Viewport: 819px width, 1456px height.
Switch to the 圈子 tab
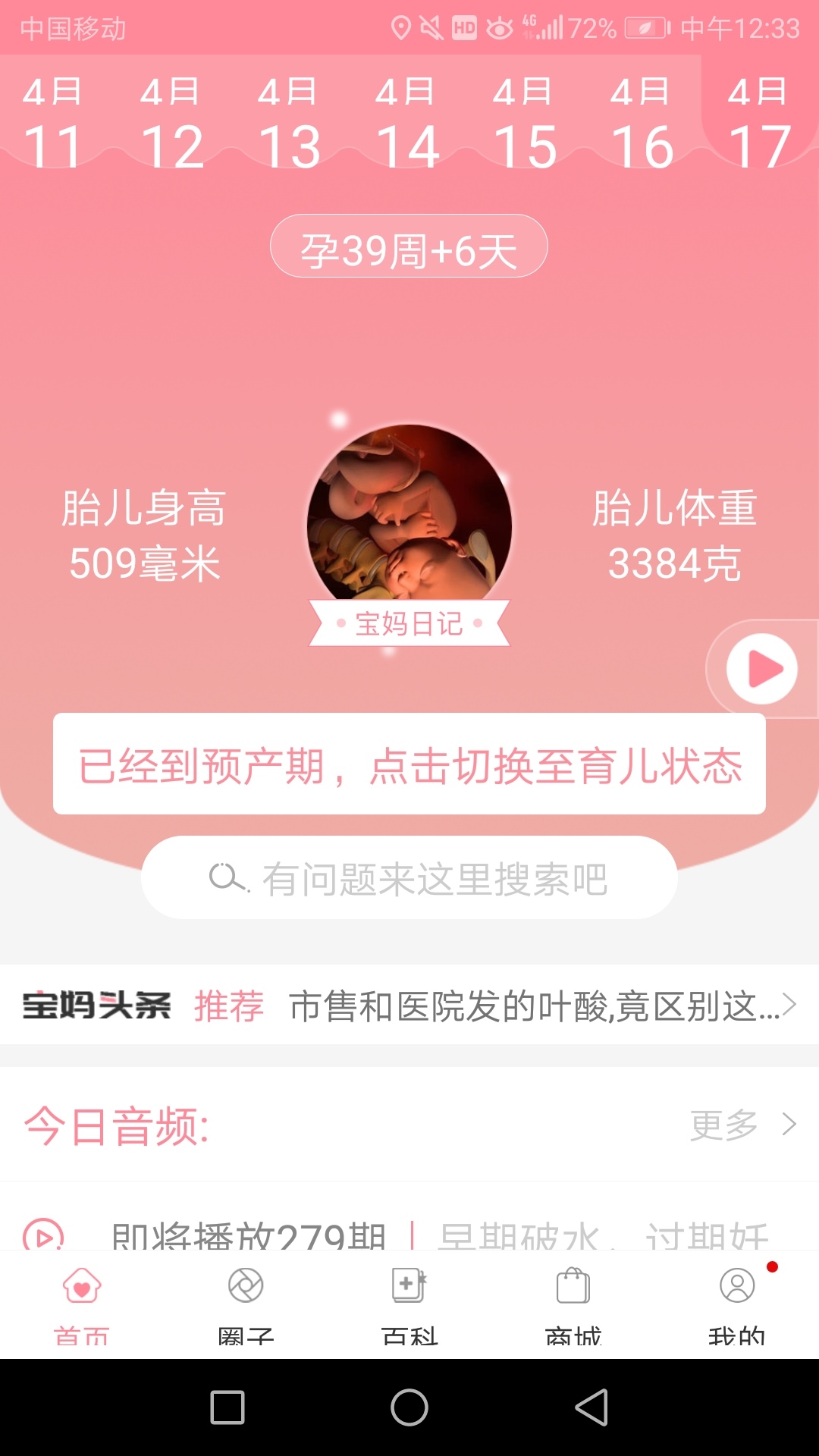(x=246, y=1301)
